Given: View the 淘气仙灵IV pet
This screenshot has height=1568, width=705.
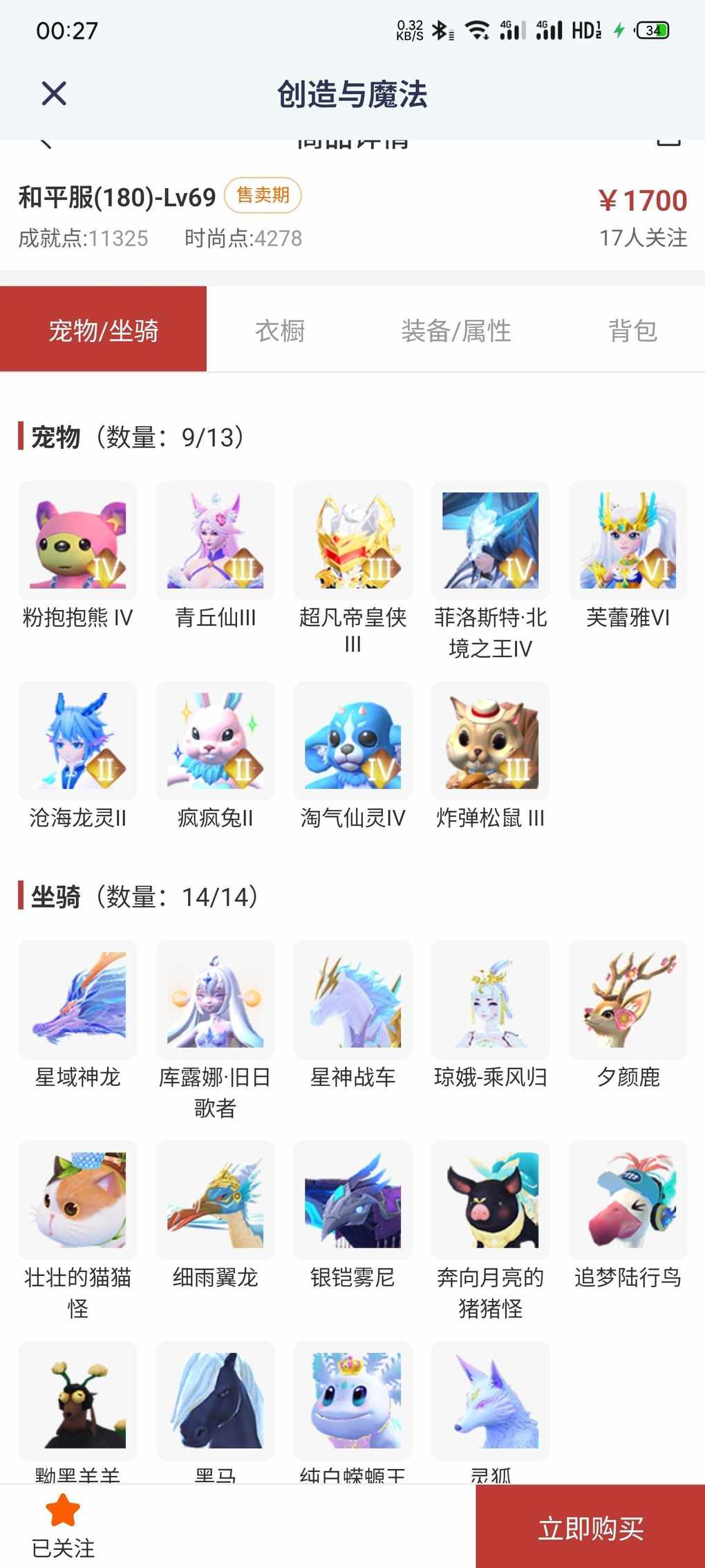Looking at the screenshot, I should [352, 741].
